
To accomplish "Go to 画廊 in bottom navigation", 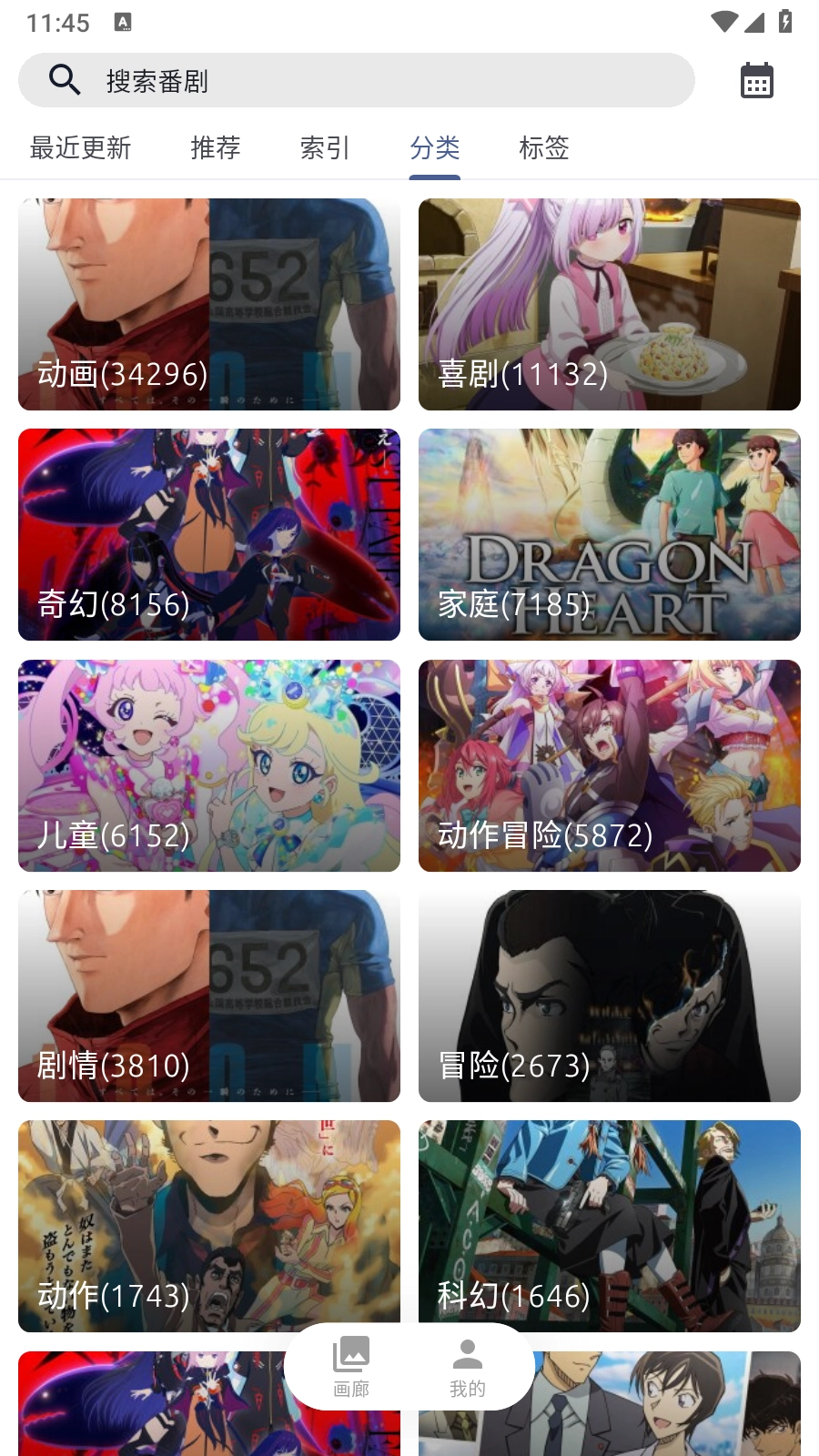I will (351, 1367).
